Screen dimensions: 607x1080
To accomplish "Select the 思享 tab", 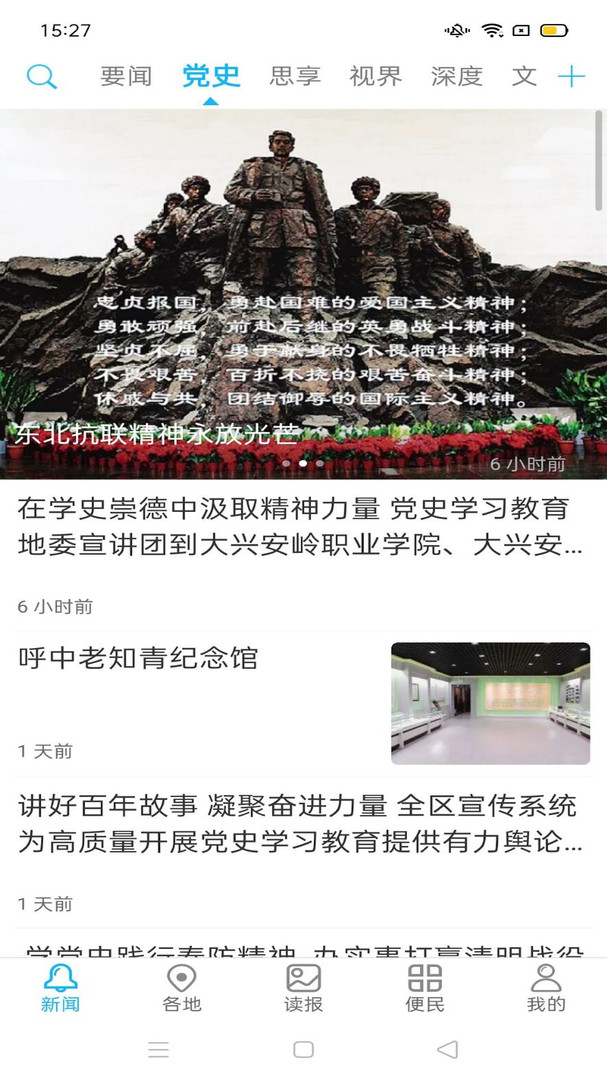I will coord(295,77).
